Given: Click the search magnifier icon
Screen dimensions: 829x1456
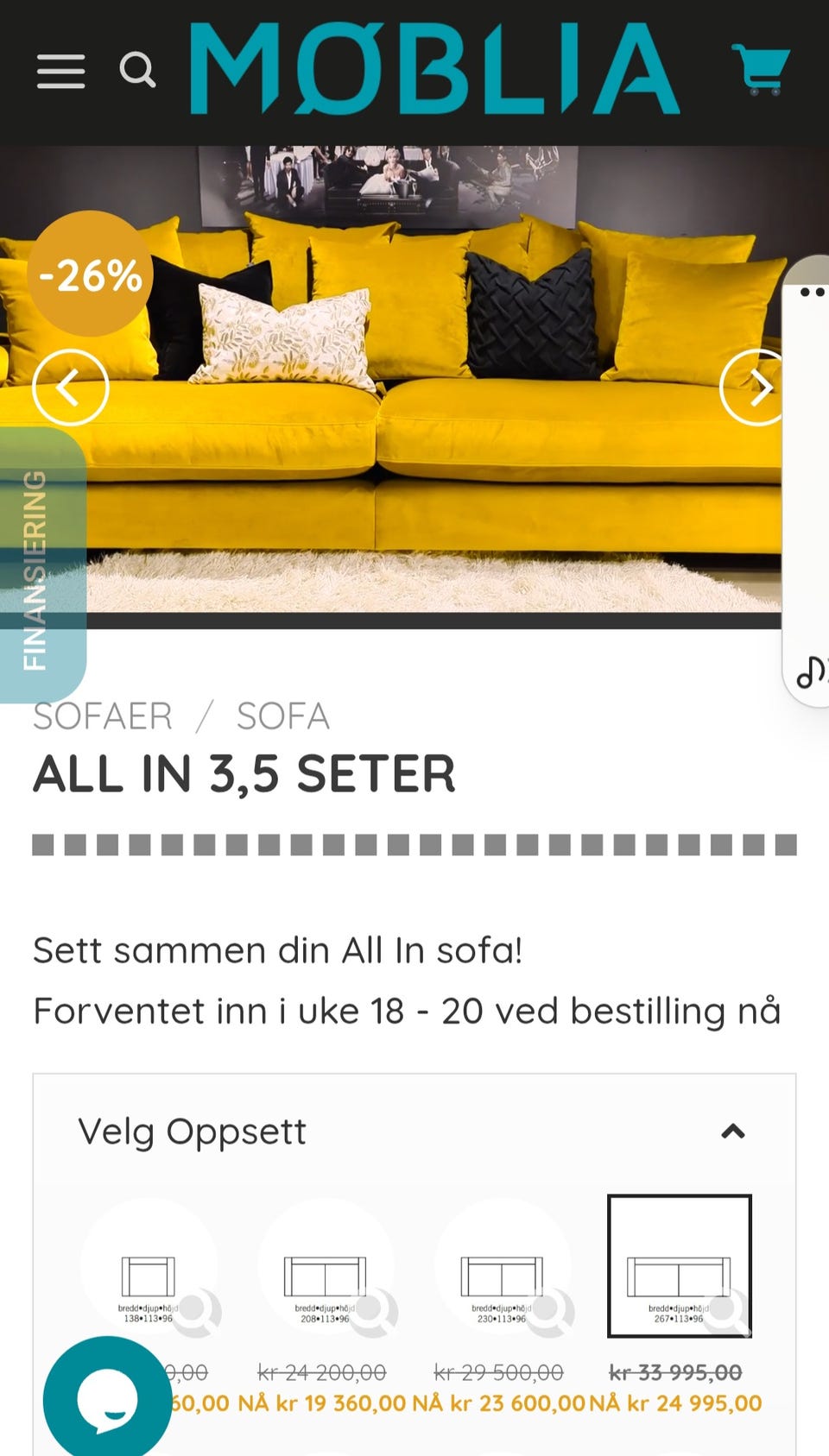Looking at the screenshot, I should tap(139, 71).
